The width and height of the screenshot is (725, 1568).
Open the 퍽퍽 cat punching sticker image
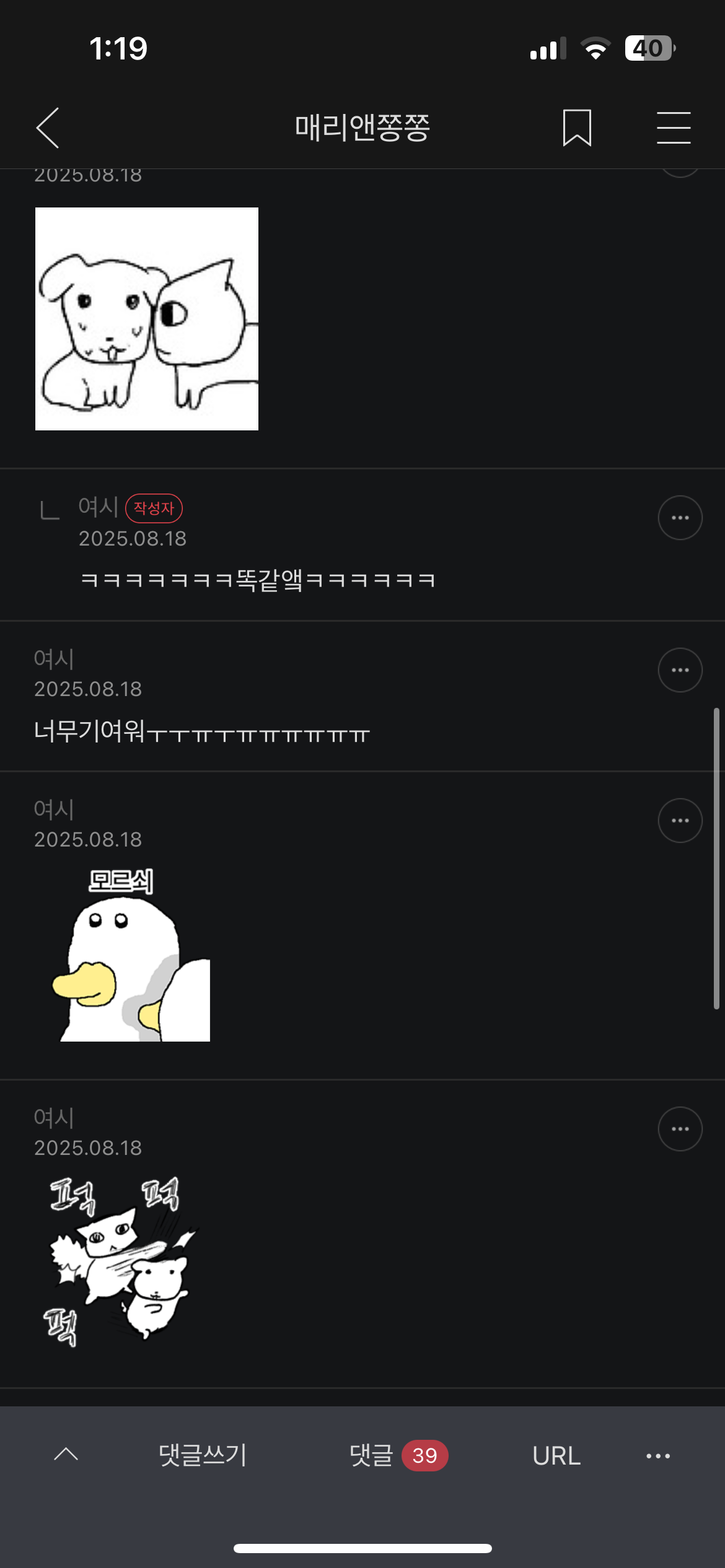[121, 1261]
